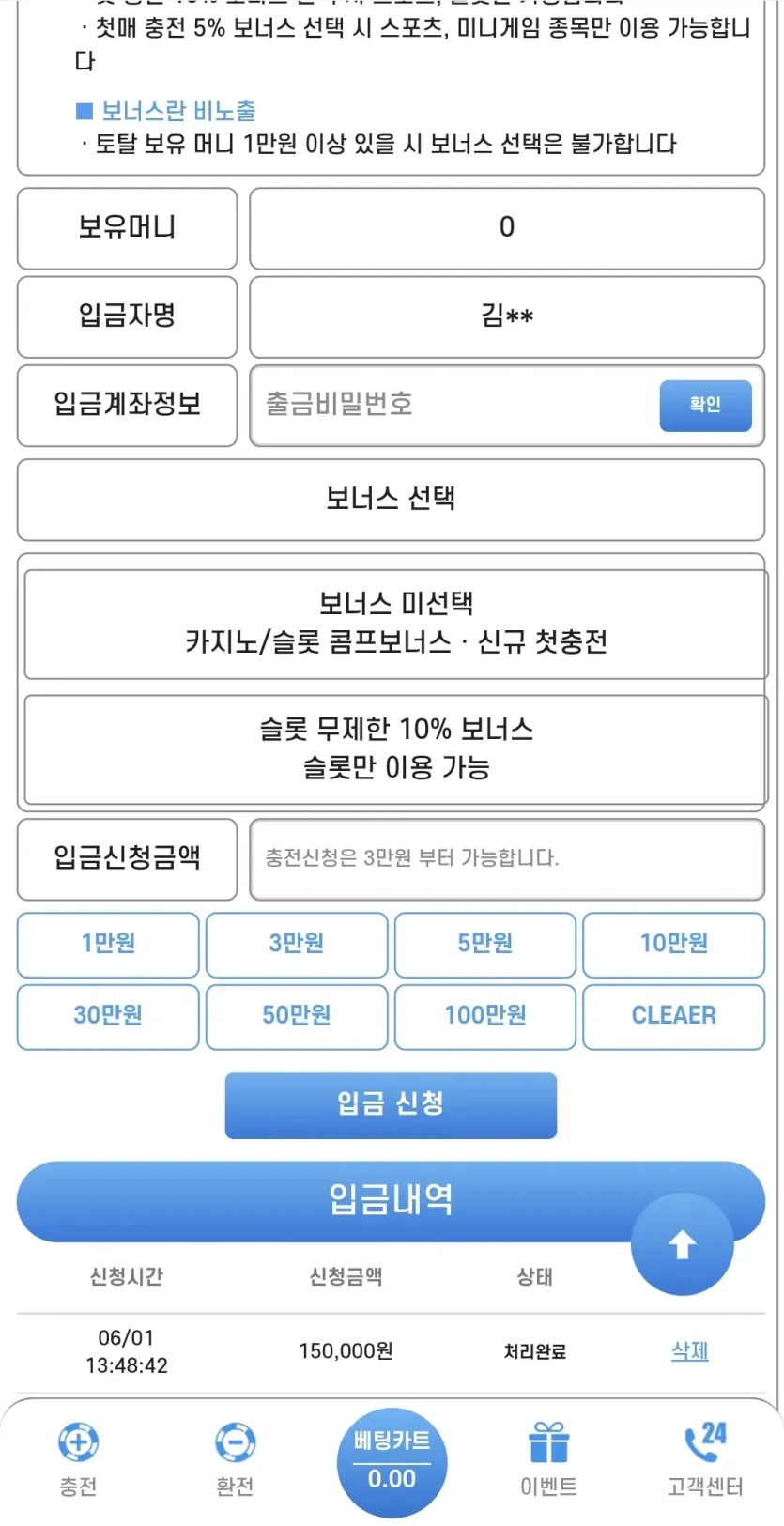Add 10만원 to the deposit amount
Viewport: 784px width, 1526px height.
[674, 944]
